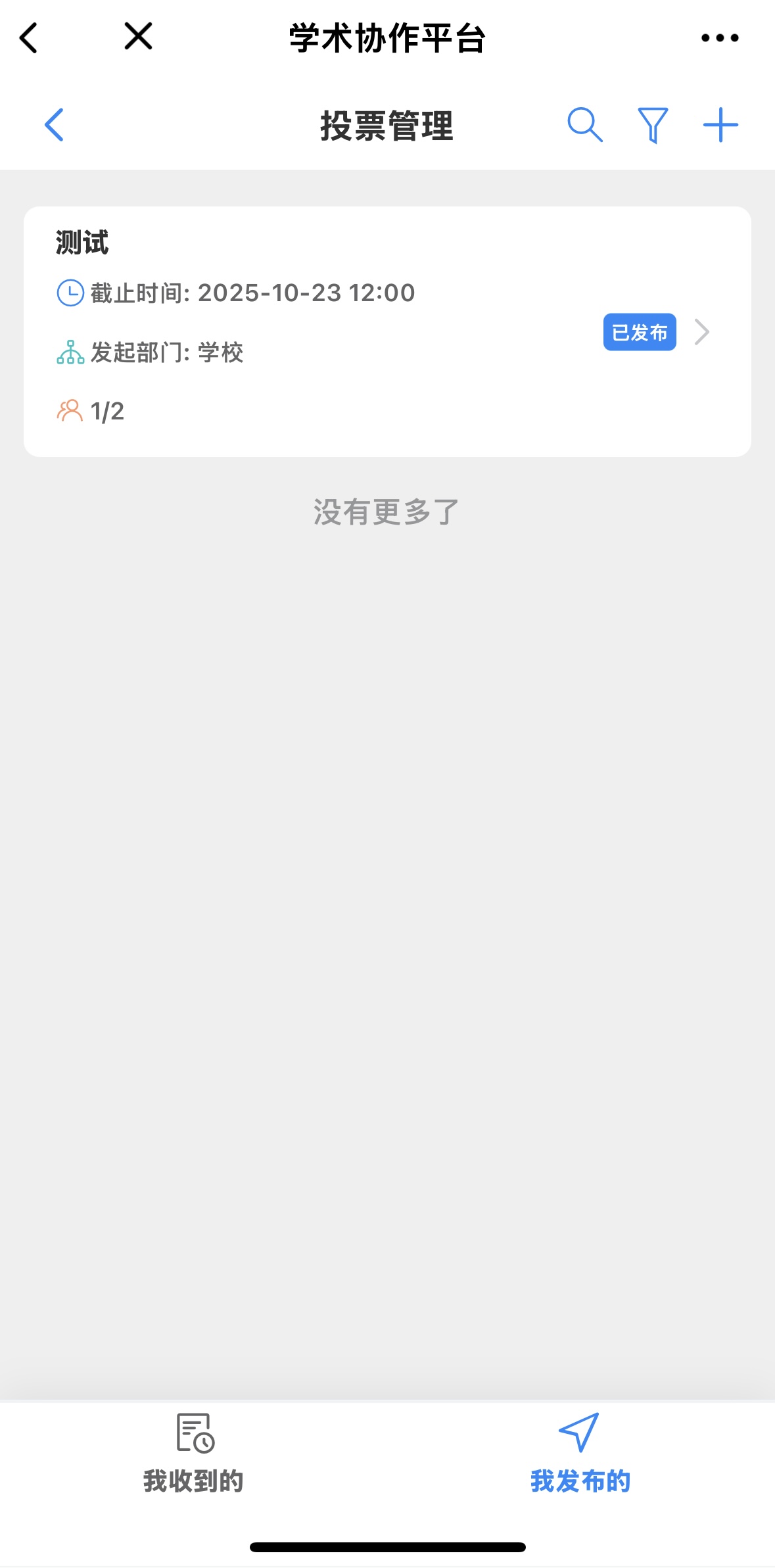The image size is (775, 1568).
Task: Search votes with the magnifier icon
Action: click(x=584, y=125)
